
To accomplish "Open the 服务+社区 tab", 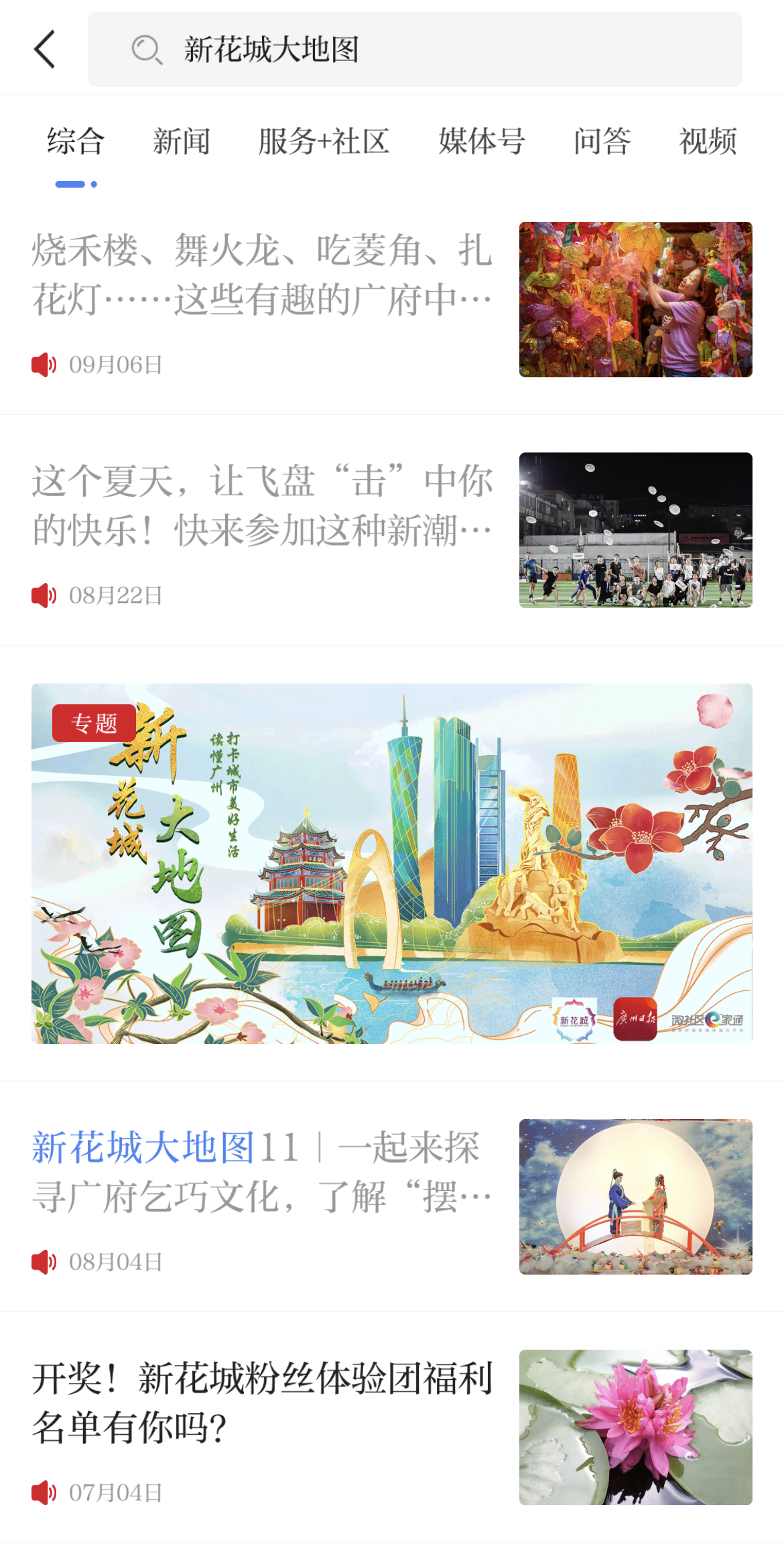I will point(324,142).
